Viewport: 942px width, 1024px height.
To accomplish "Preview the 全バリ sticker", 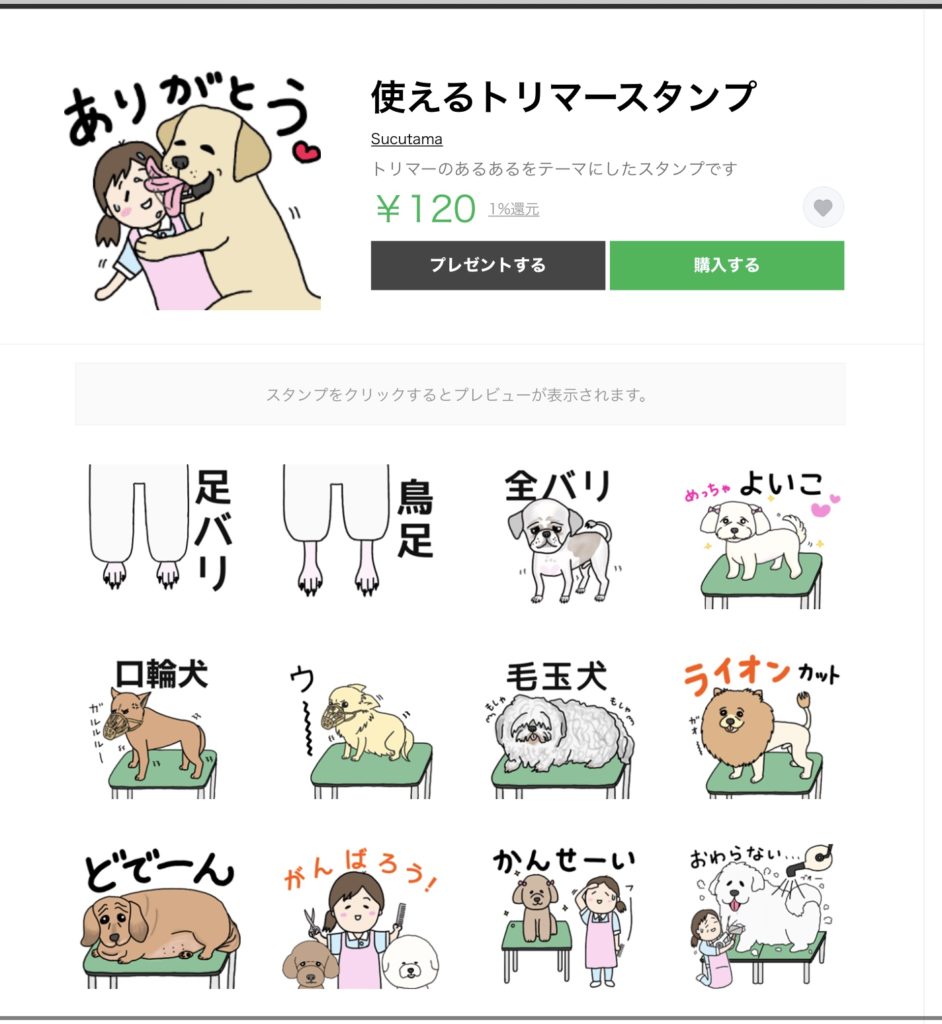I will [559, 535].
